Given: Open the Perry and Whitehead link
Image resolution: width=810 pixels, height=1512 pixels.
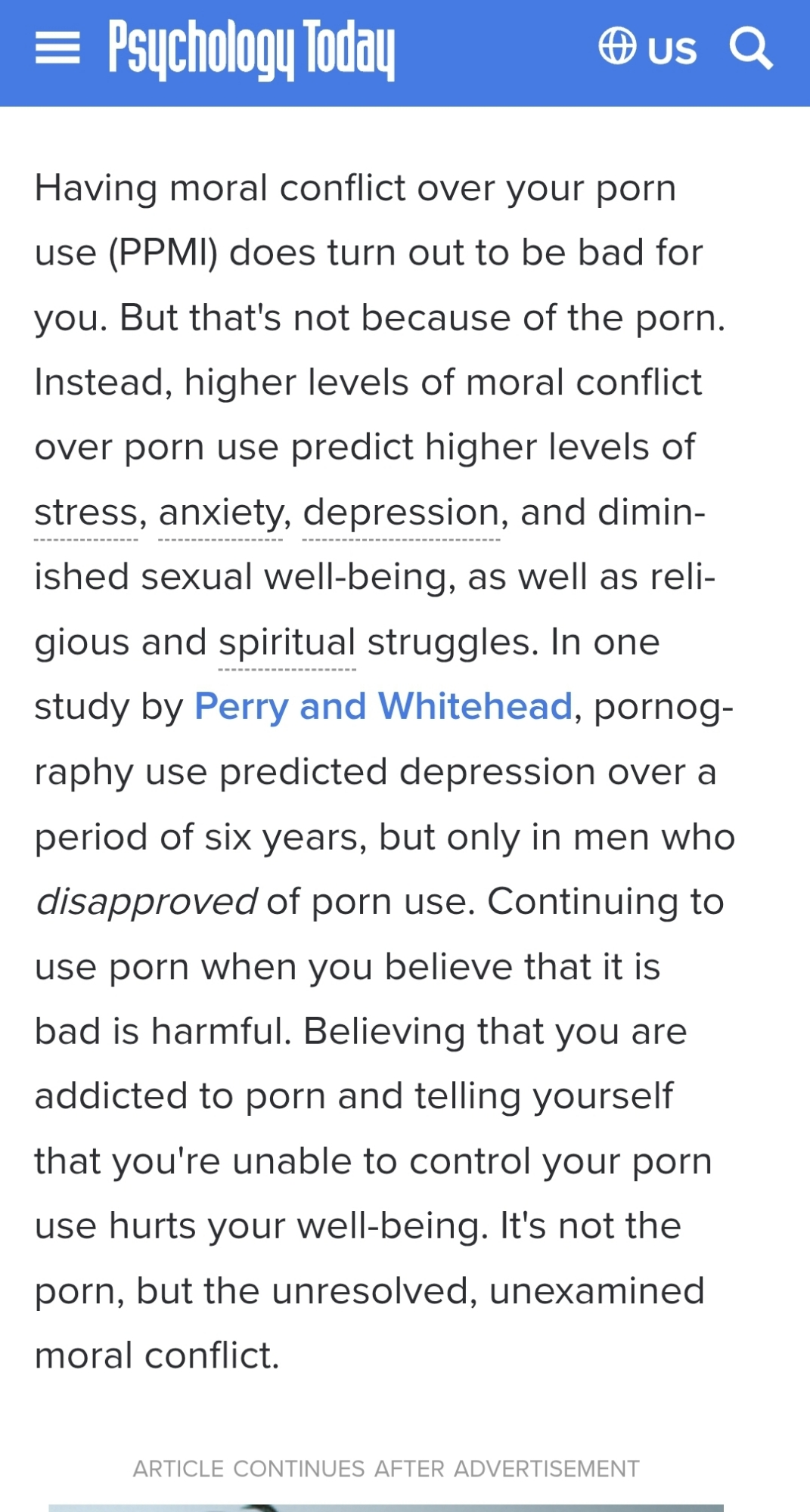Looking at the screenshot, I should point(383,707).
